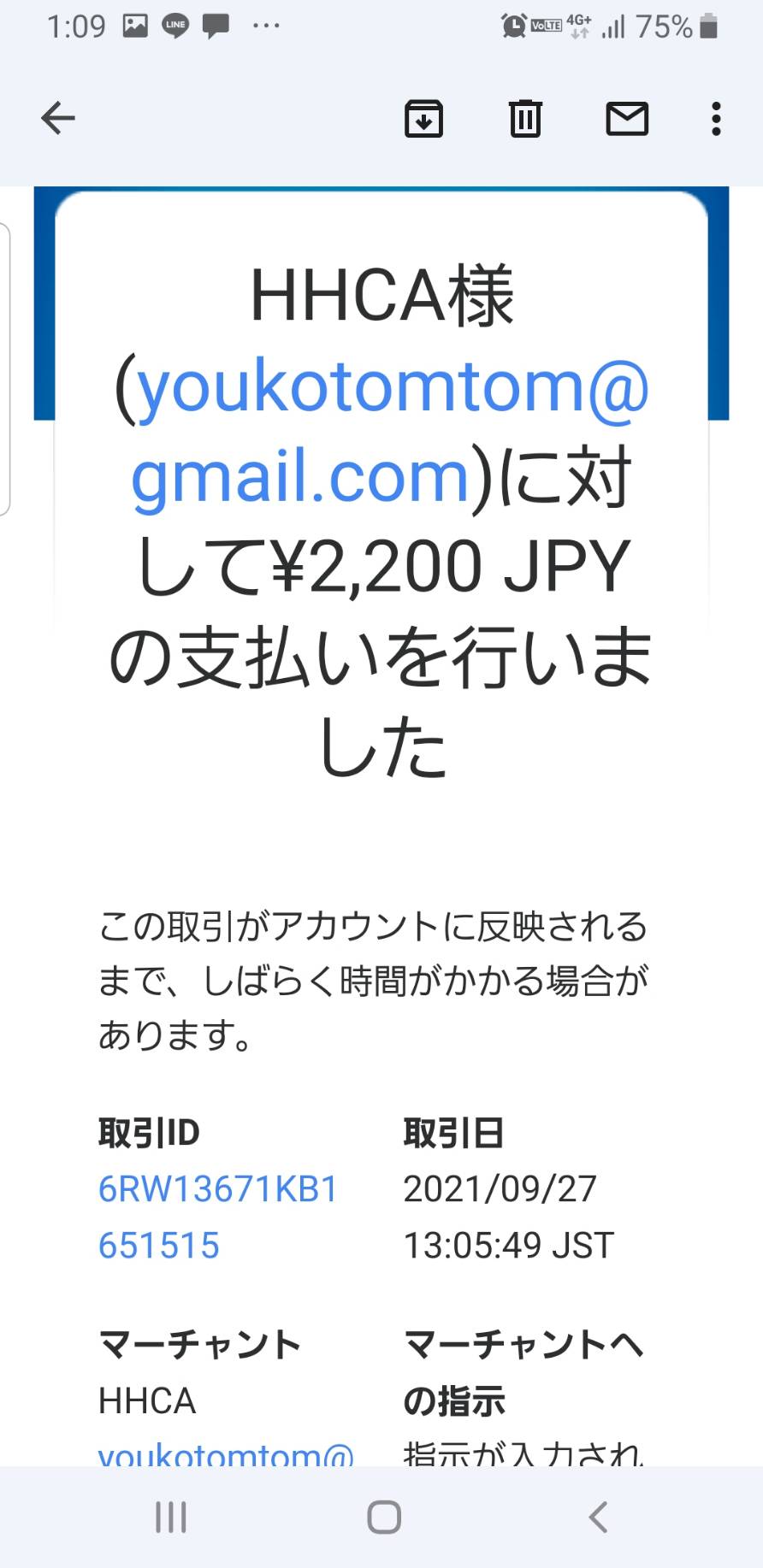The width and height of the screenshot is (763, 1568).
Task: Open the three-dot overflow menu
Action: pyautogui.click(x=716, y=118)
